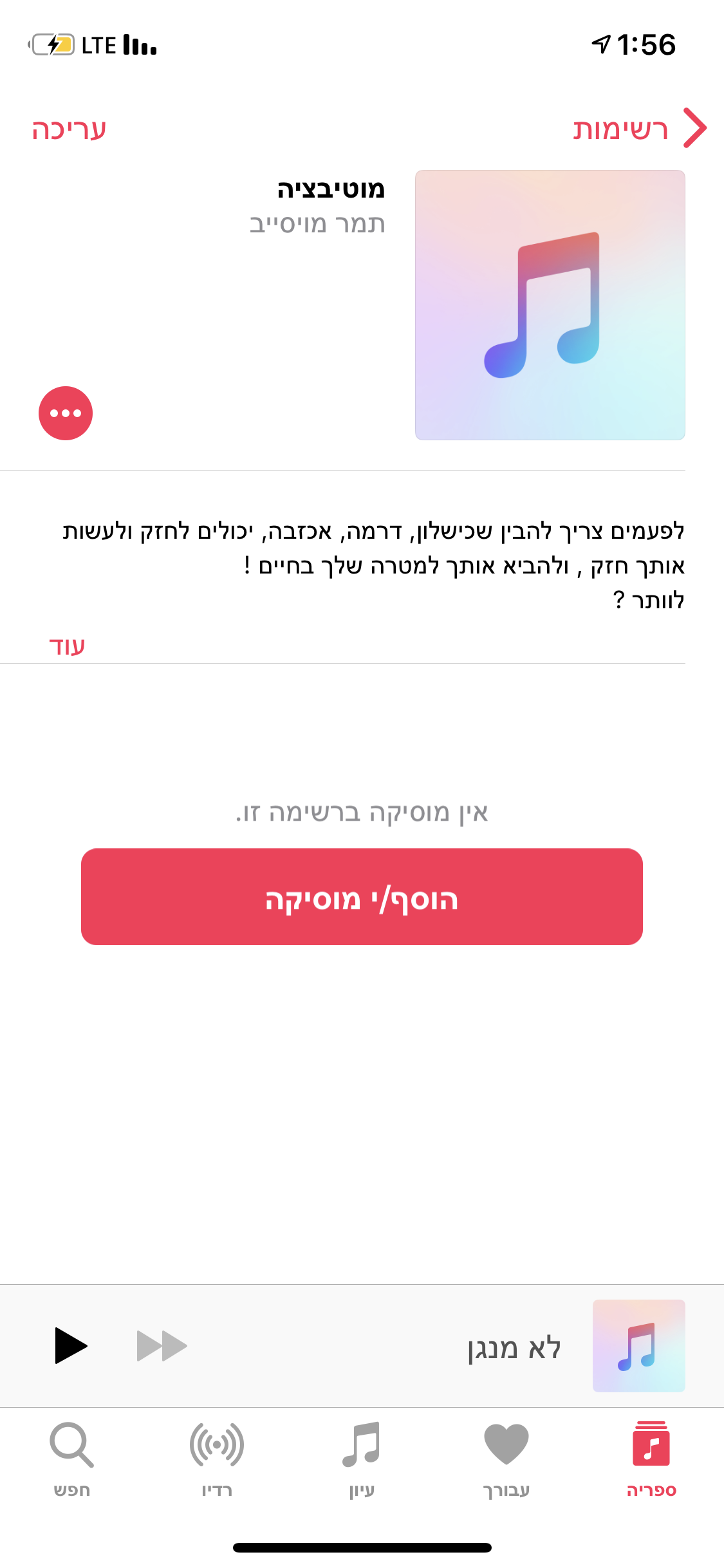Open the מוטיבציה playlist artwork

550,305
